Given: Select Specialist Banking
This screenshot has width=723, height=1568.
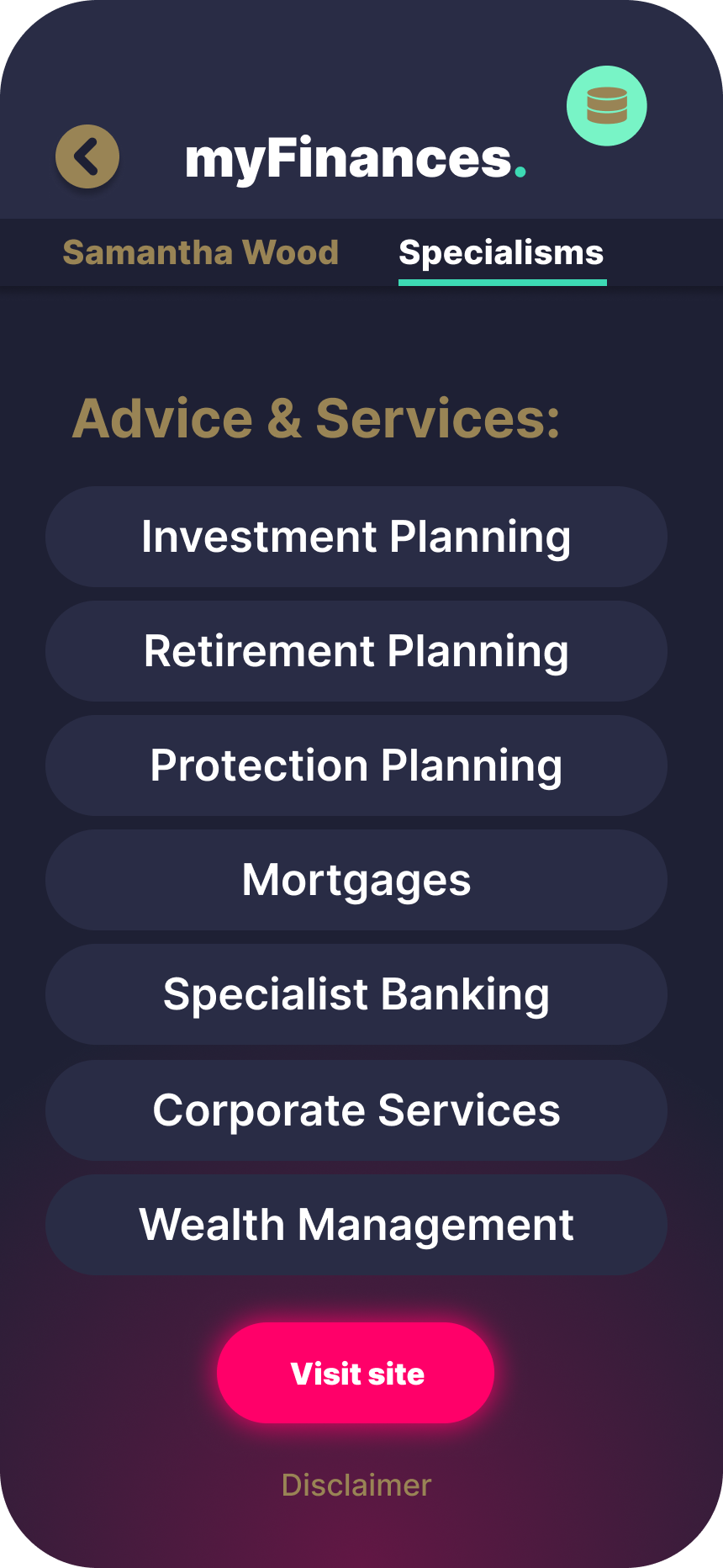Looking at the screenshot, I should (356, 994).
